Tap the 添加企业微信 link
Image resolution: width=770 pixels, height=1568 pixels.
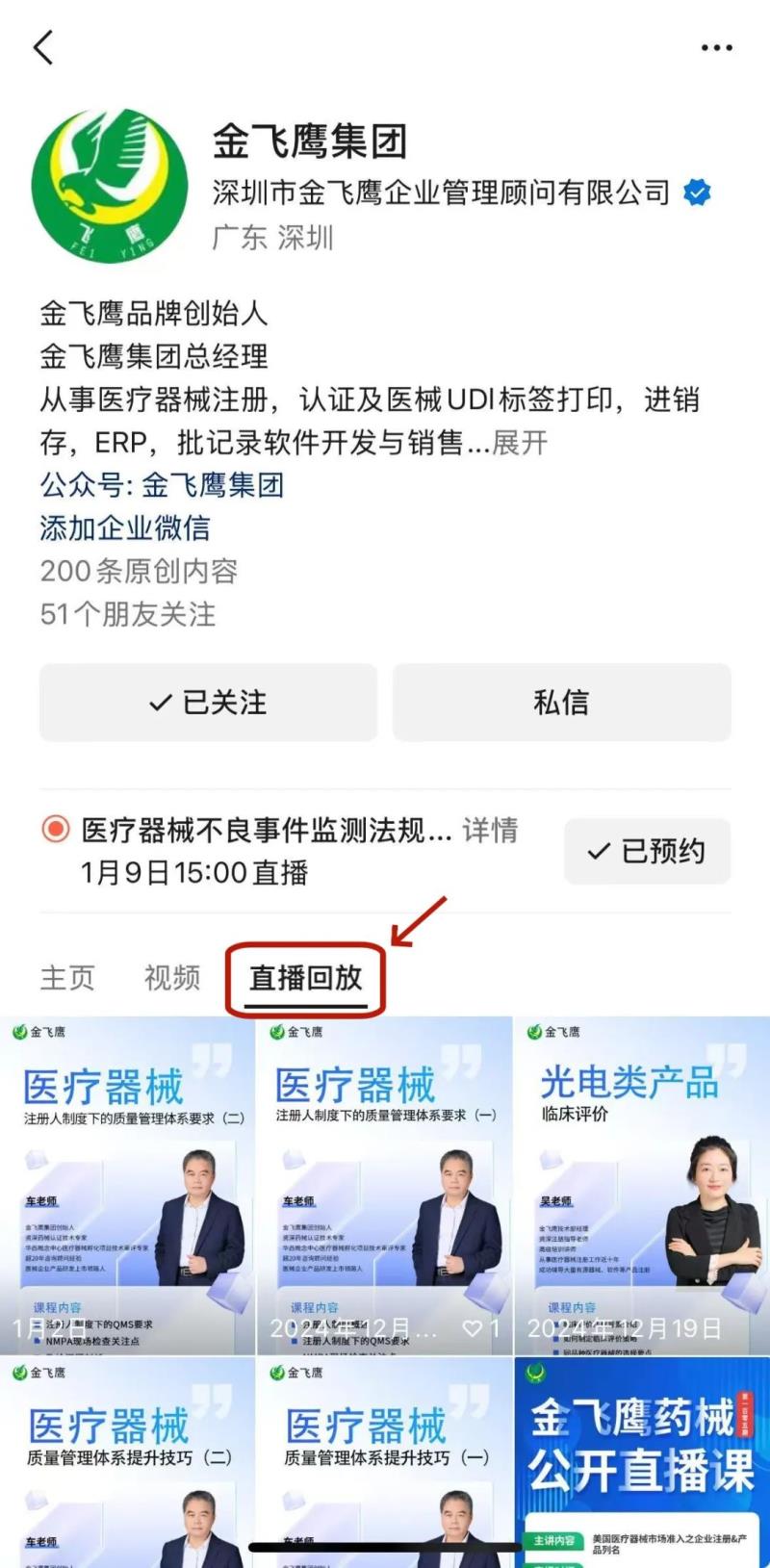click(x=125, y=527)
